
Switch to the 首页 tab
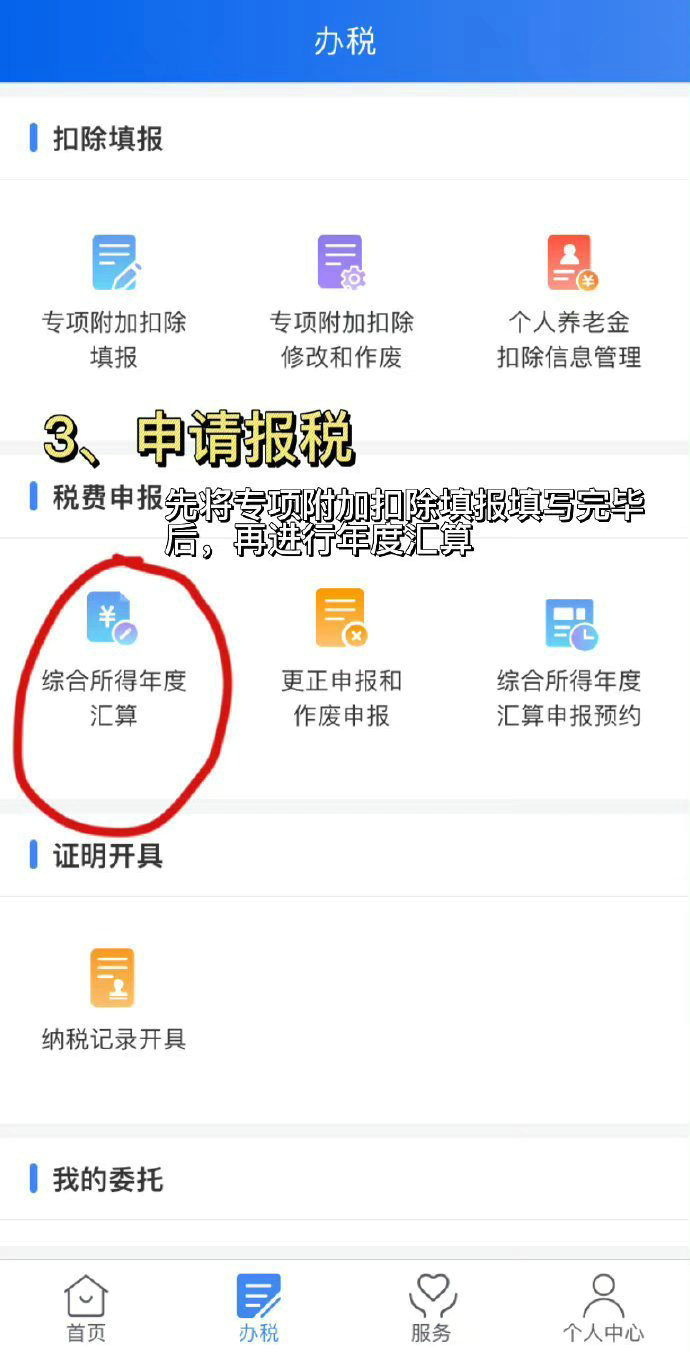pos(86,1306)
